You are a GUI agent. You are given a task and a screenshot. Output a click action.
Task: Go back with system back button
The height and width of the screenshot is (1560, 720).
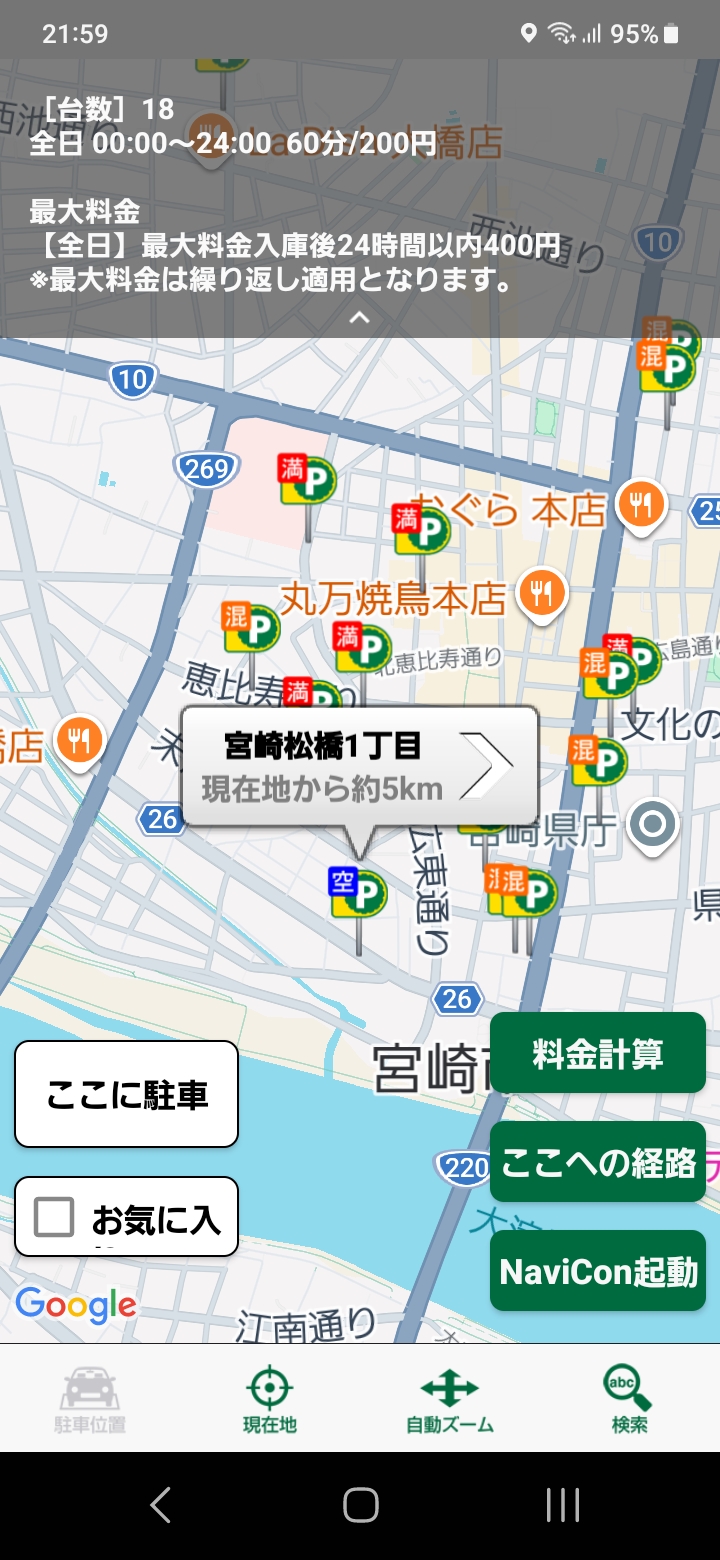(x=160, y=1504)
